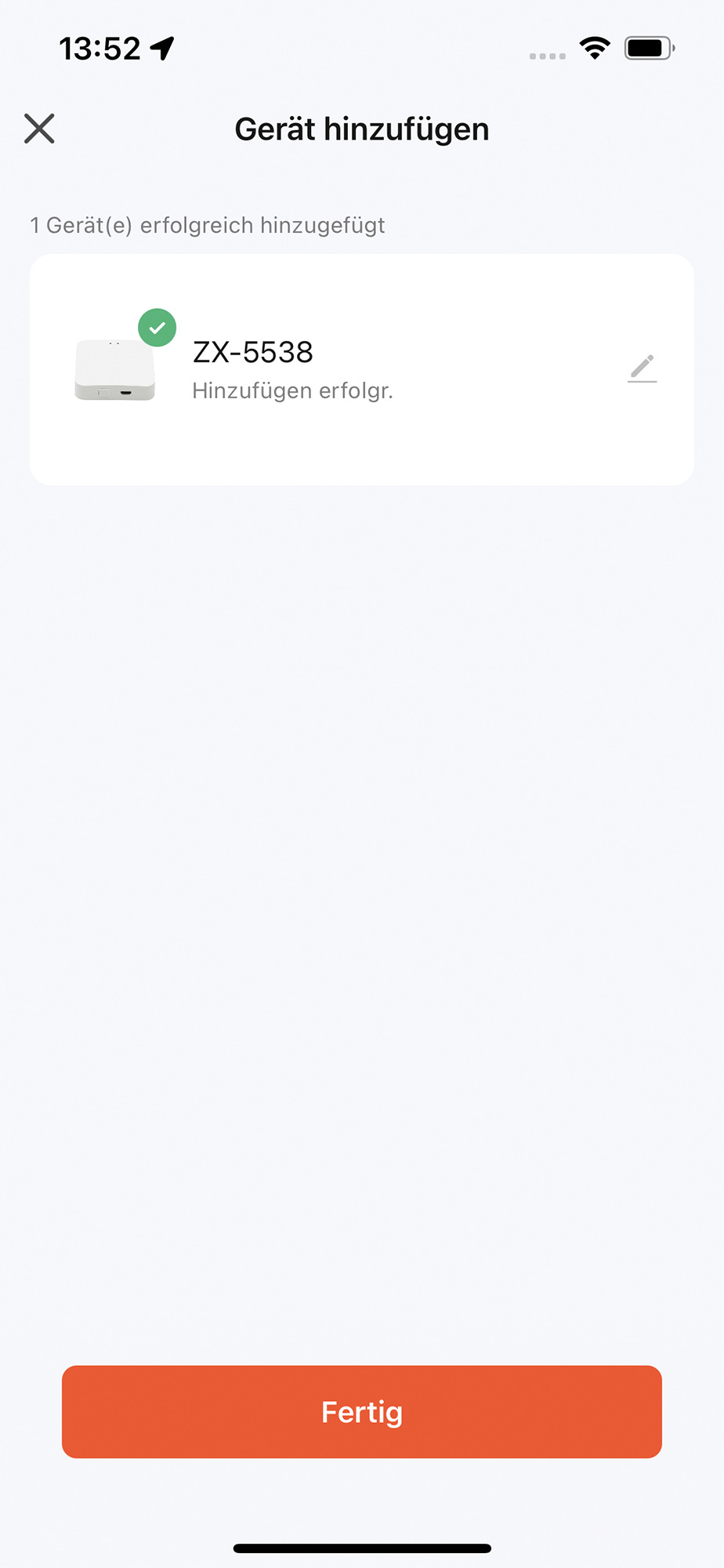Tap the Fertig button
The width and height of the screenshot is (724, 1568).
(x=362, y=1411)
